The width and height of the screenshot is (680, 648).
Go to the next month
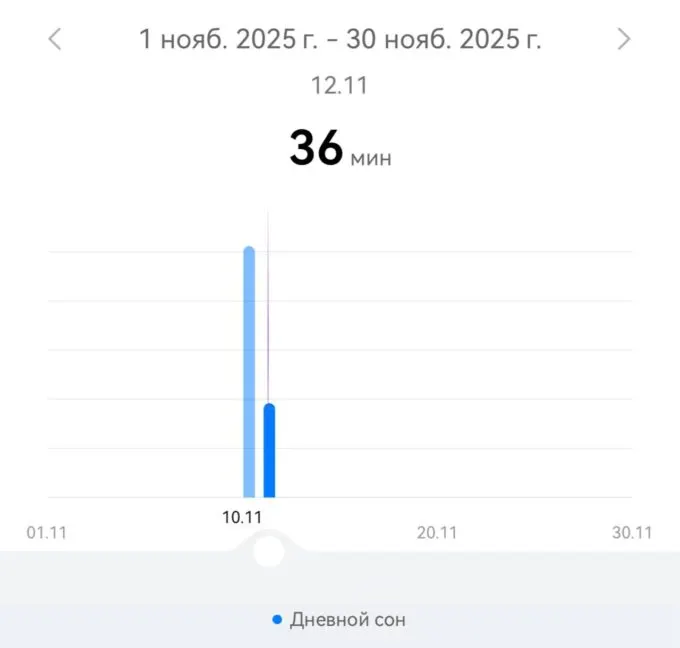(624, 39)
